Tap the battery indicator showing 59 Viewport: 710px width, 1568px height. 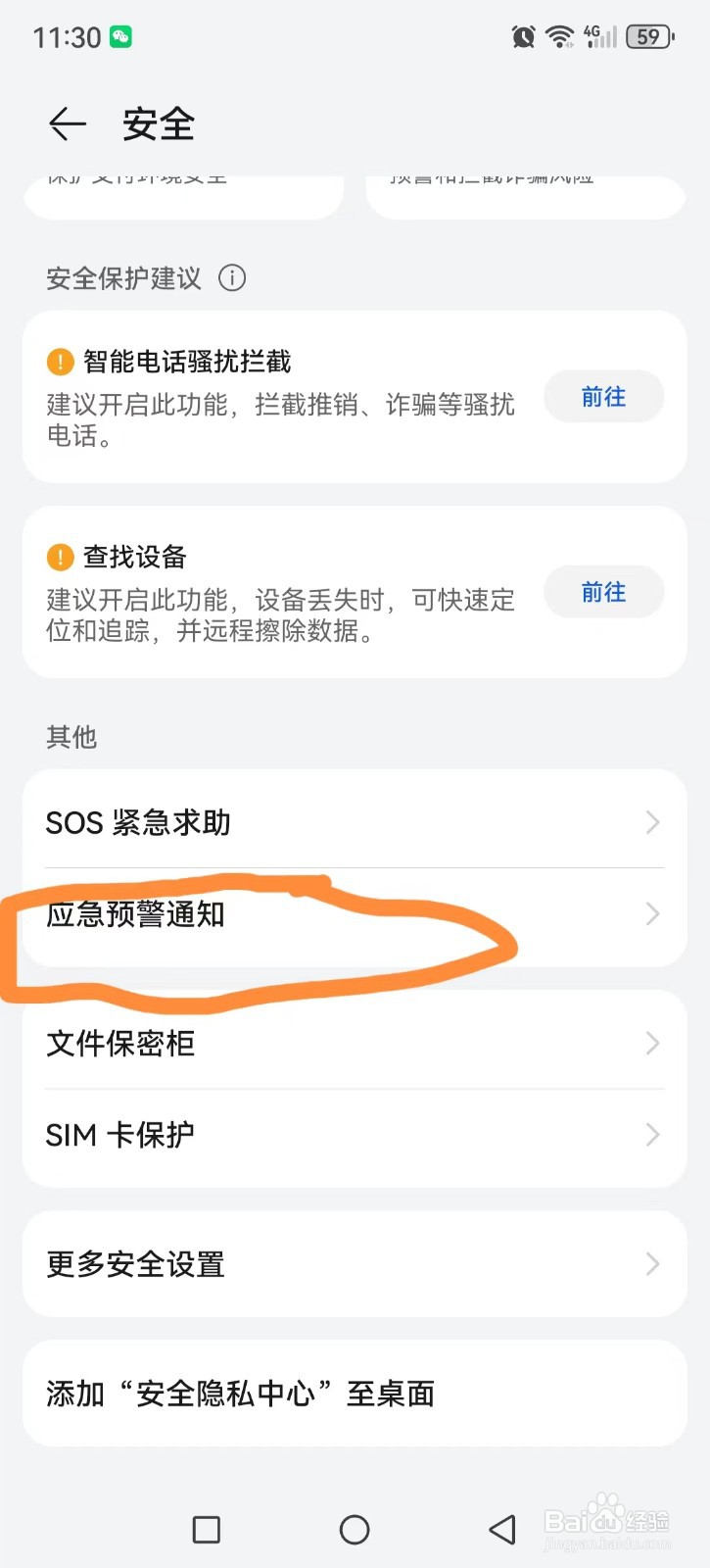coord(646,37)
